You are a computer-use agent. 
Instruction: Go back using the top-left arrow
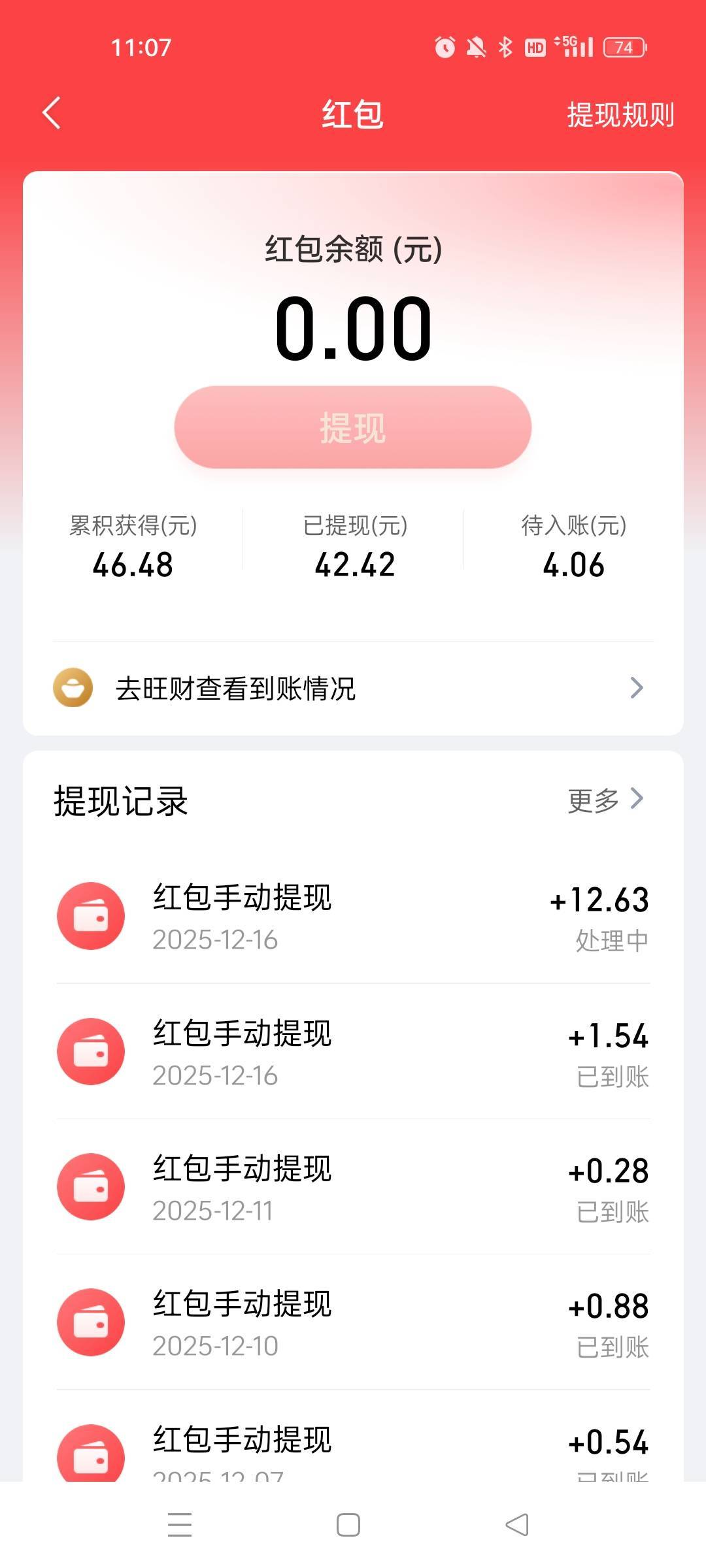pyautogui.click(x=52, y=114)
